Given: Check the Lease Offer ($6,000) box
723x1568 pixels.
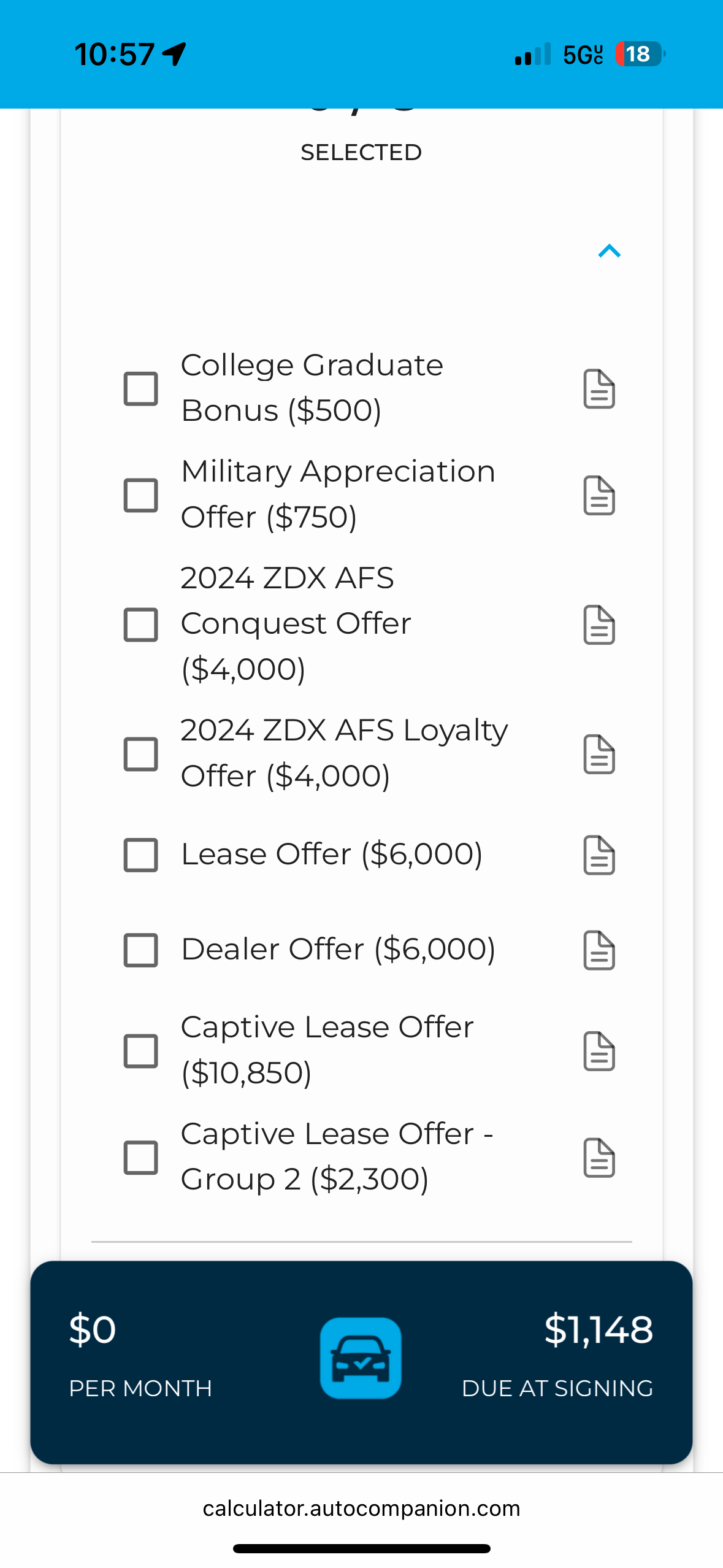Looking at the screenshot, I should pos(141,855).
